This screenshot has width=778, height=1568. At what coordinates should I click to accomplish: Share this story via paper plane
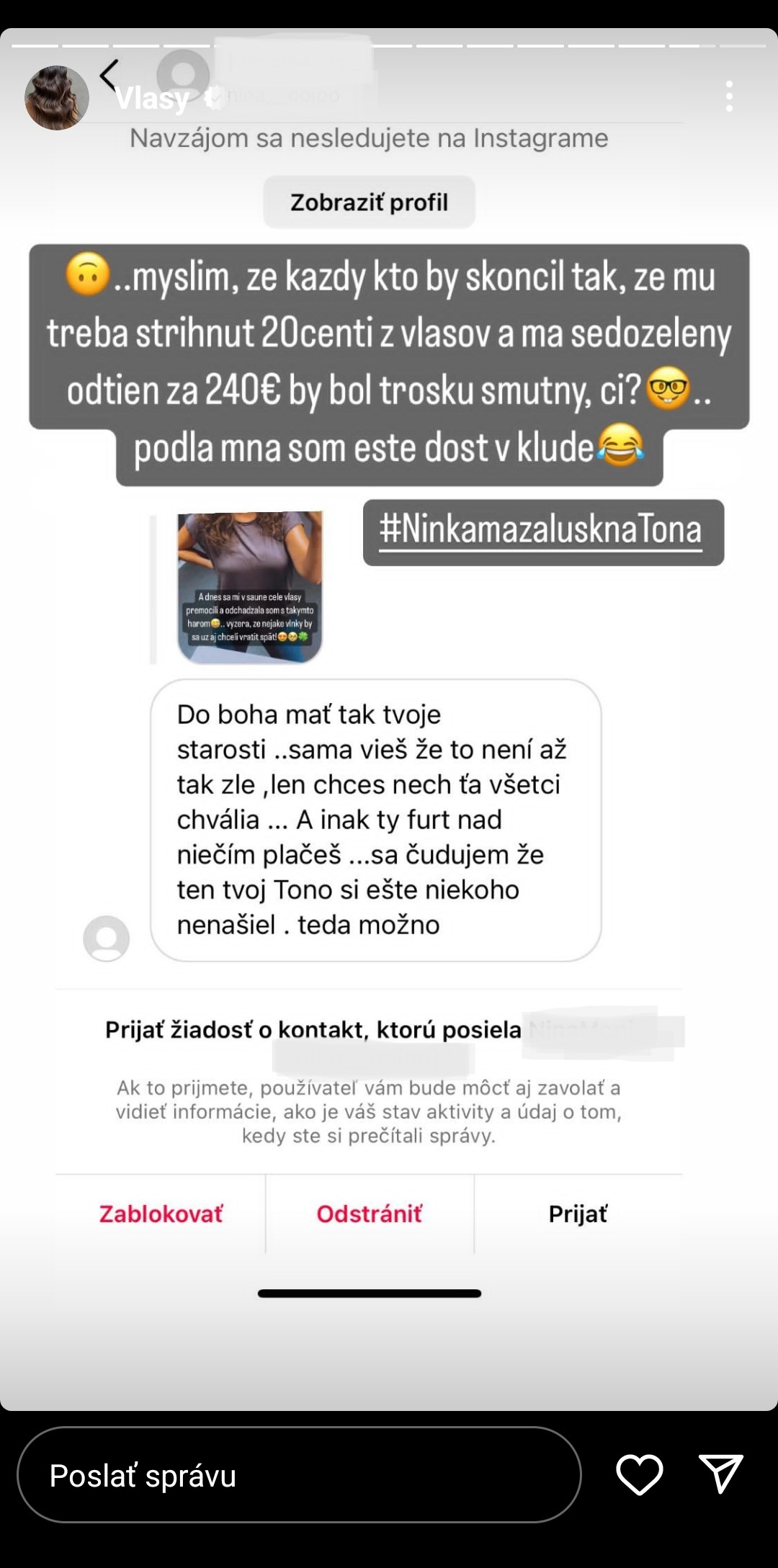pos(720,1474)
